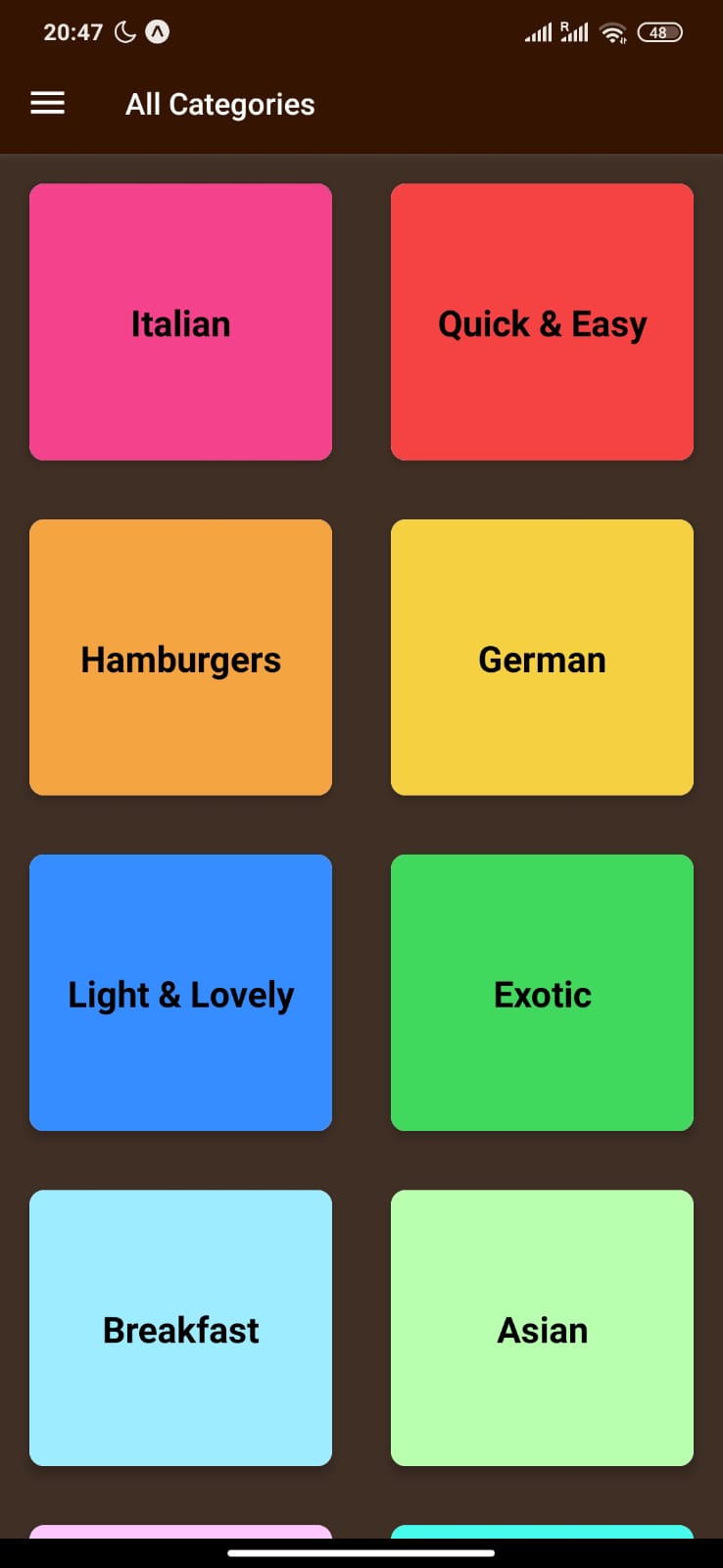Viewport: 723px width, 1568px height.
Task: Open the Italian recipe category
Action: click(x=180, y=321)
